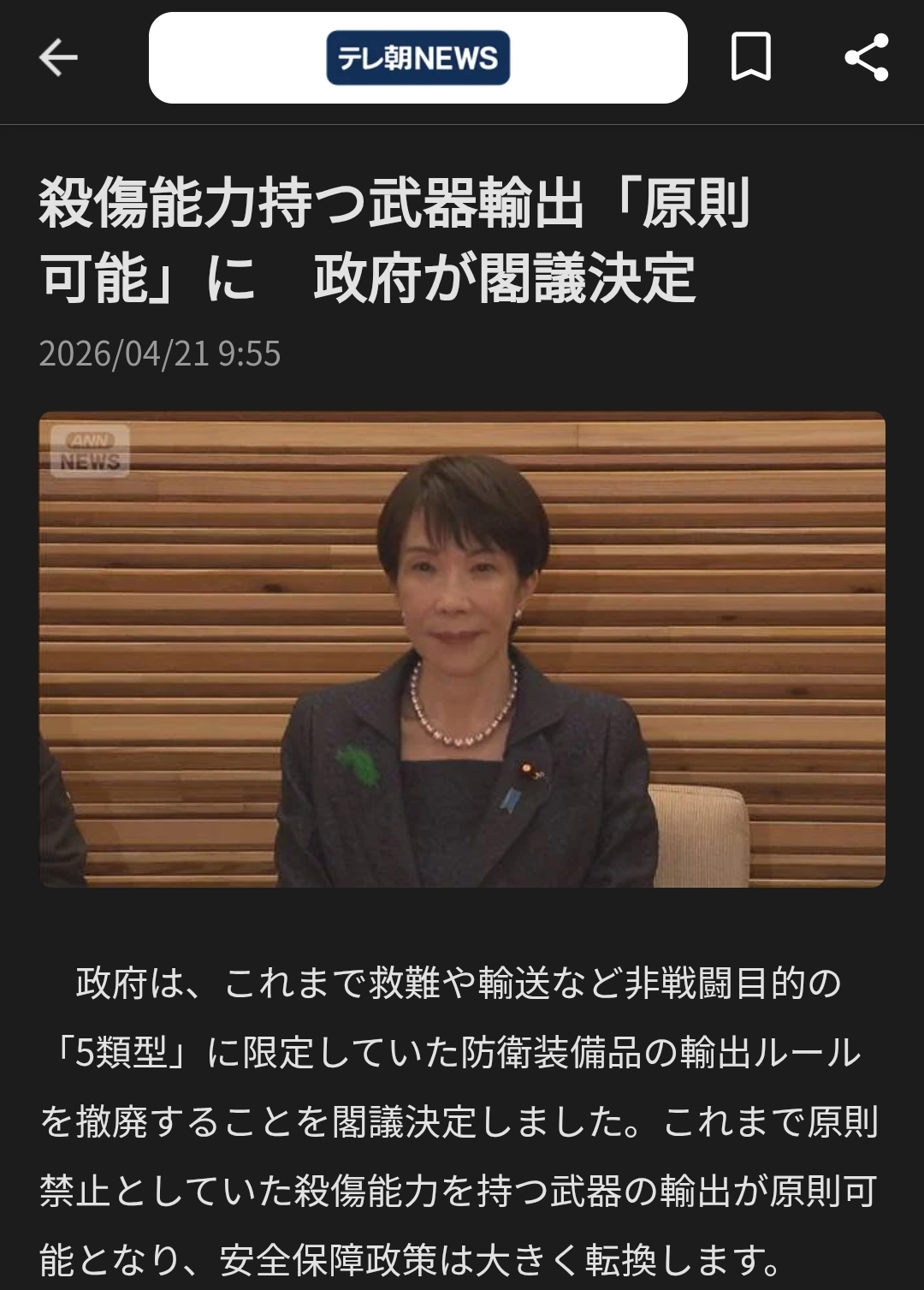Open the テレ朝NEWS source banner
The height and width of the screenshot is (1290, 924).
click(x=418, y=58)
